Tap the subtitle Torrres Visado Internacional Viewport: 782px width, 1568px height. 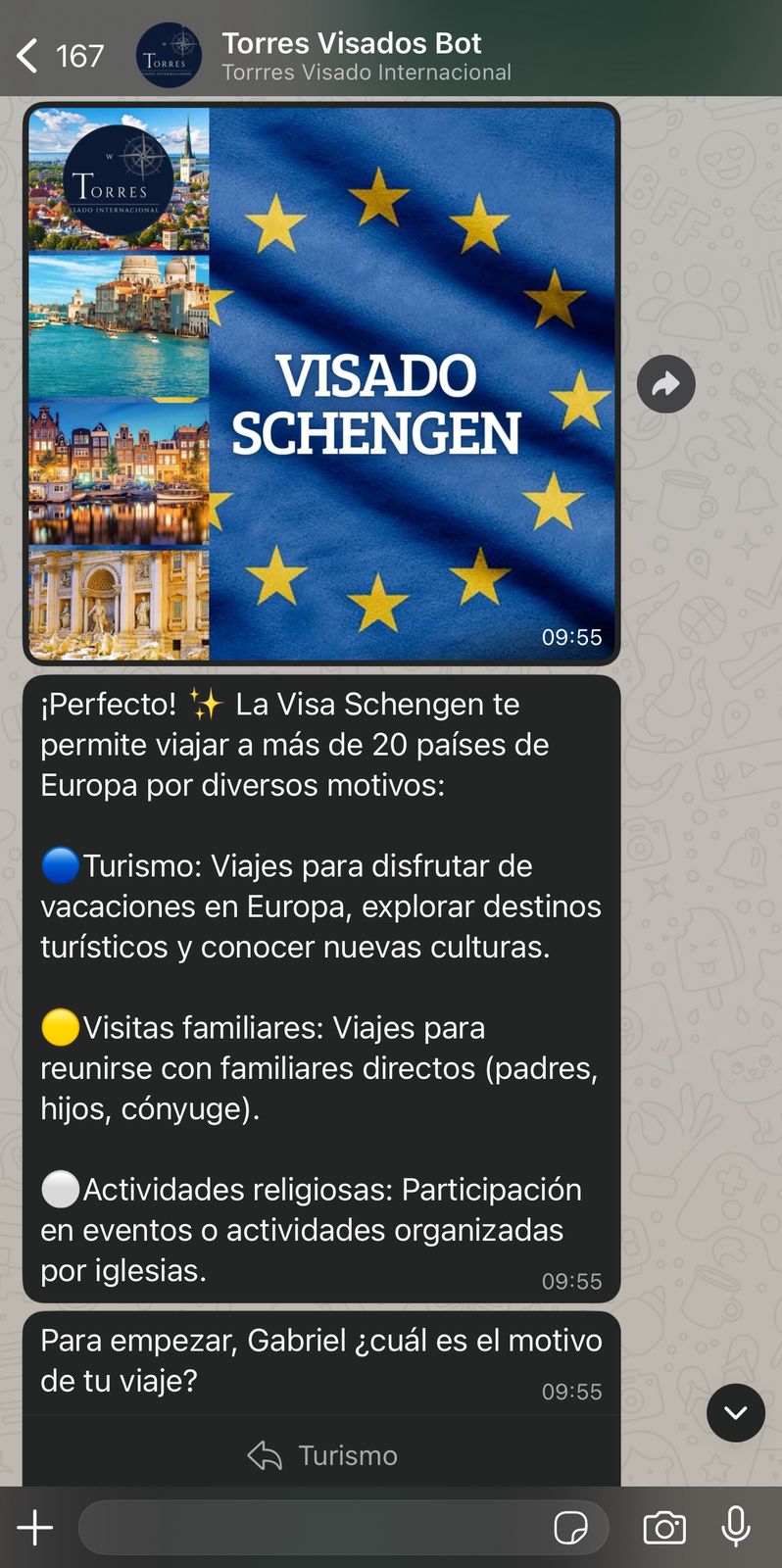tap(366, 72)
